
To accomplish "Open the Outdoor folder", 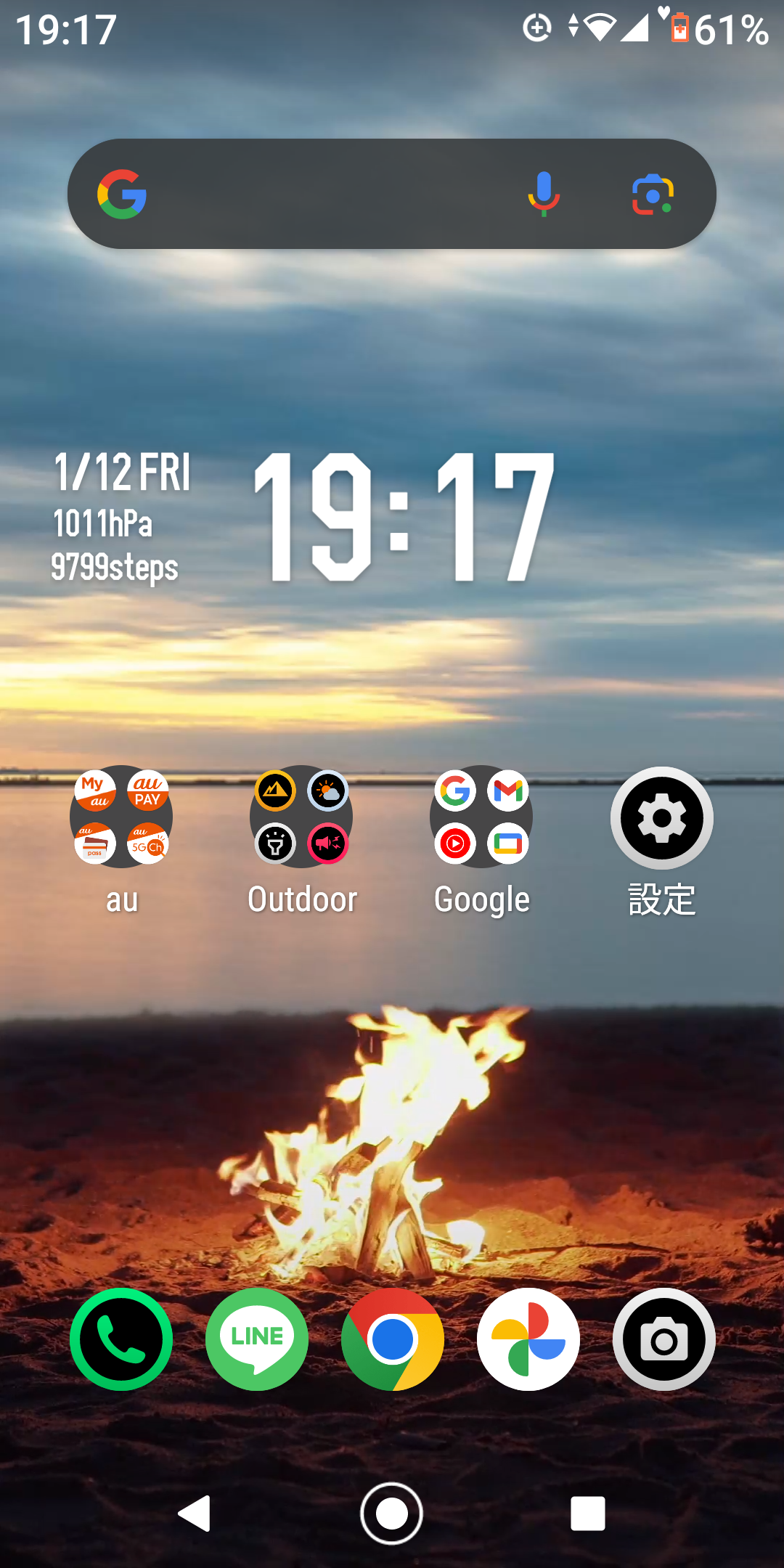I will click(x=301, y=817).
